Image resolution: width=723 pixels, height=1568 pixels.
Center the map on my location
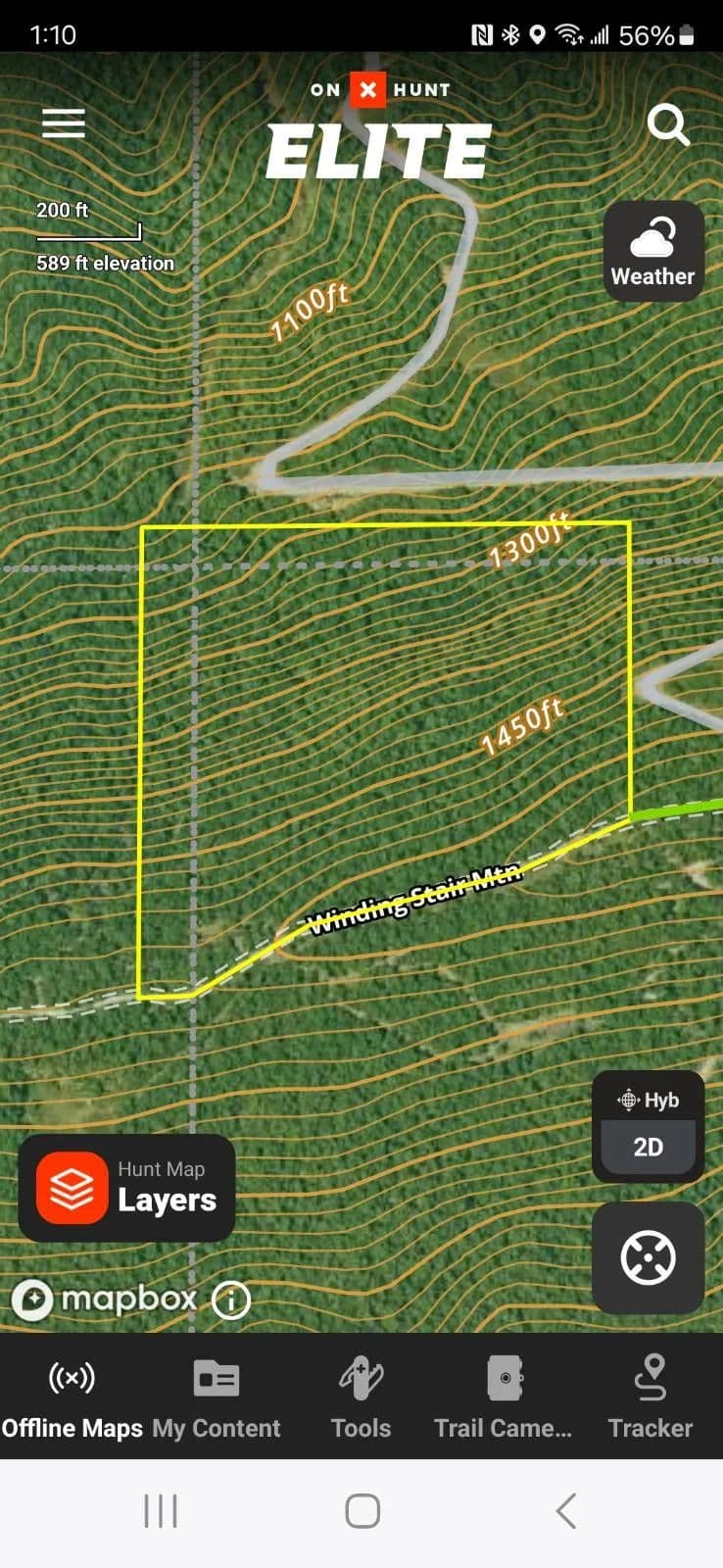pyautogui.click(x=648, y=1257)
